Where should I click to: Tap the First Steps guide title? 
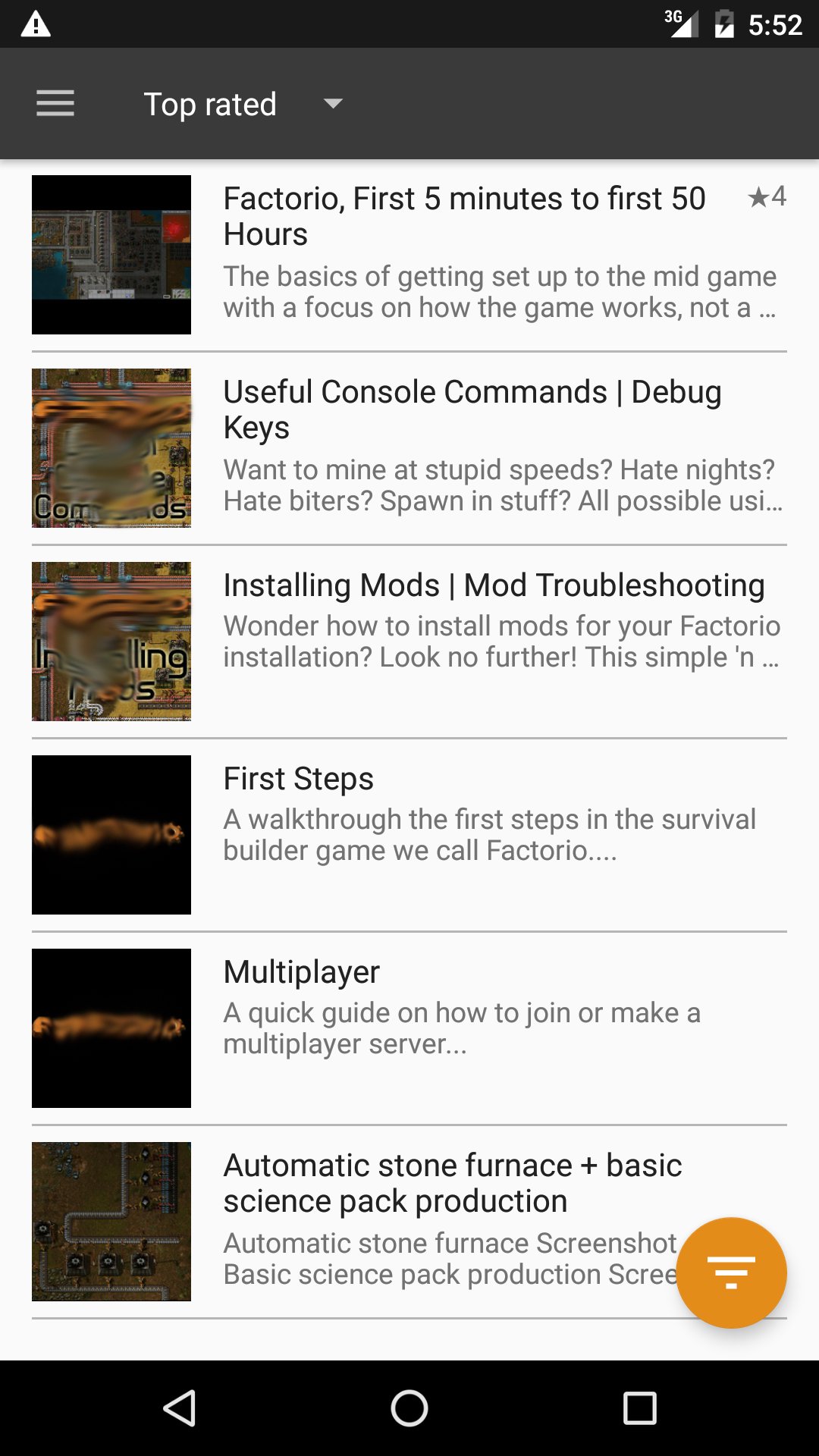297,778
